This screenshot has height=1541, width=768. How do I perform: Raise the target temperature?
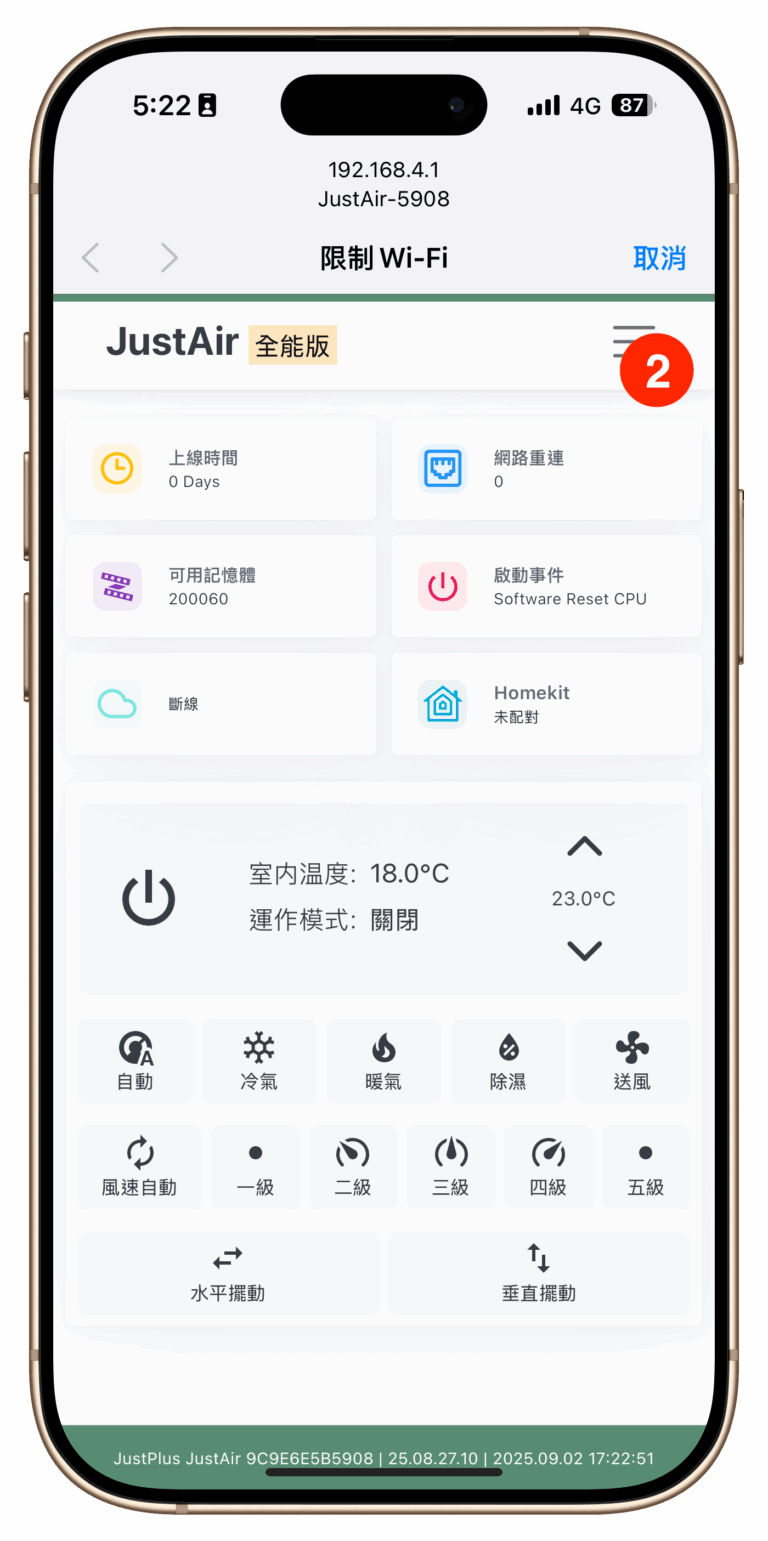tap(584, 847)
